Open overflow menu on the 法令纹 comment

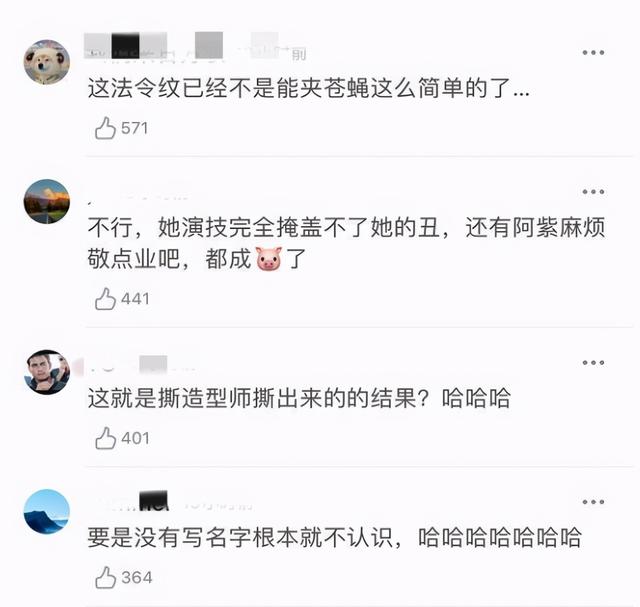(x=593, y=52)
